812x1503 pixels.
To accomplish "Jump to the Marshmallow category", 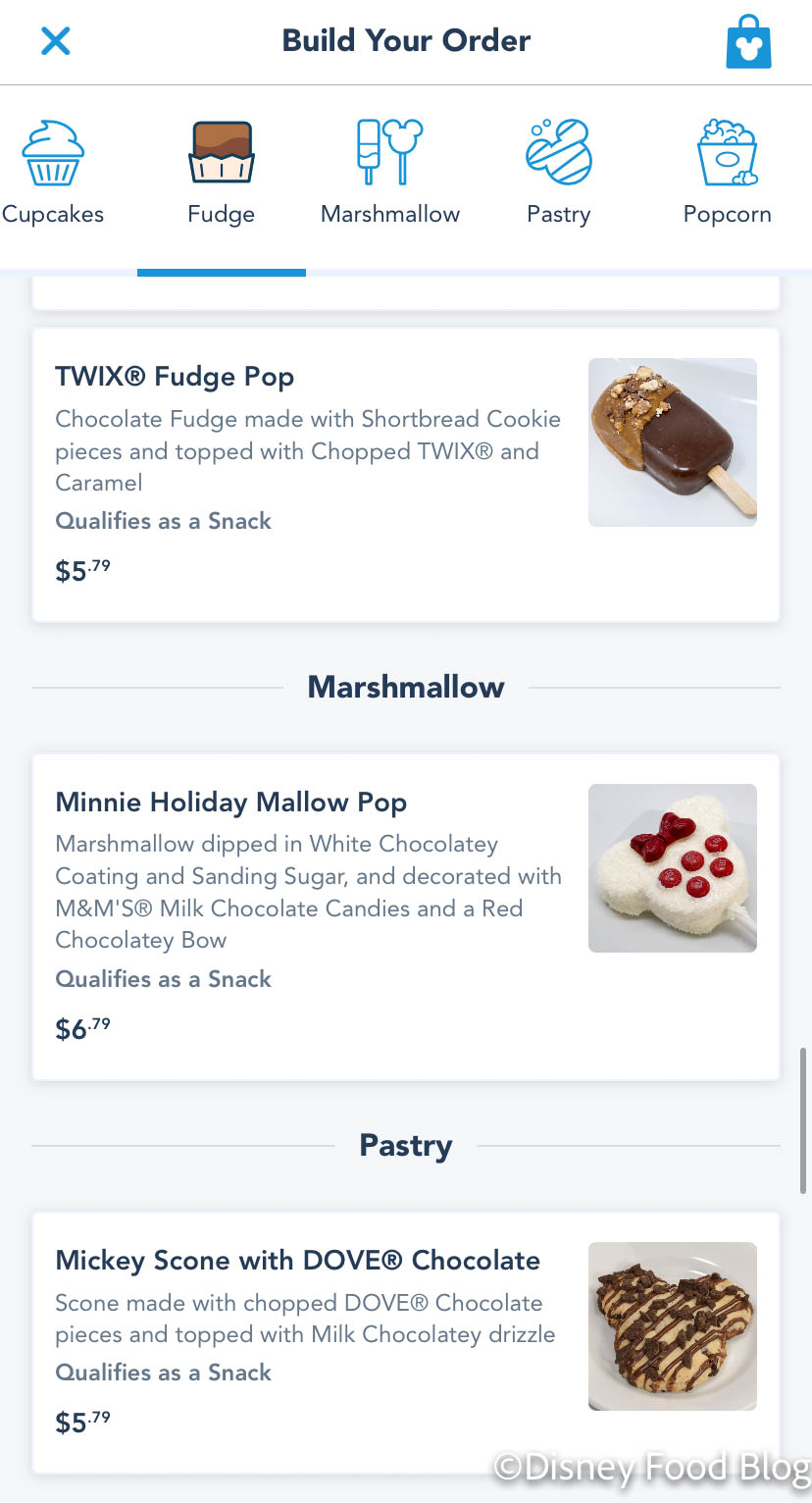I will [x=390, y=173].
